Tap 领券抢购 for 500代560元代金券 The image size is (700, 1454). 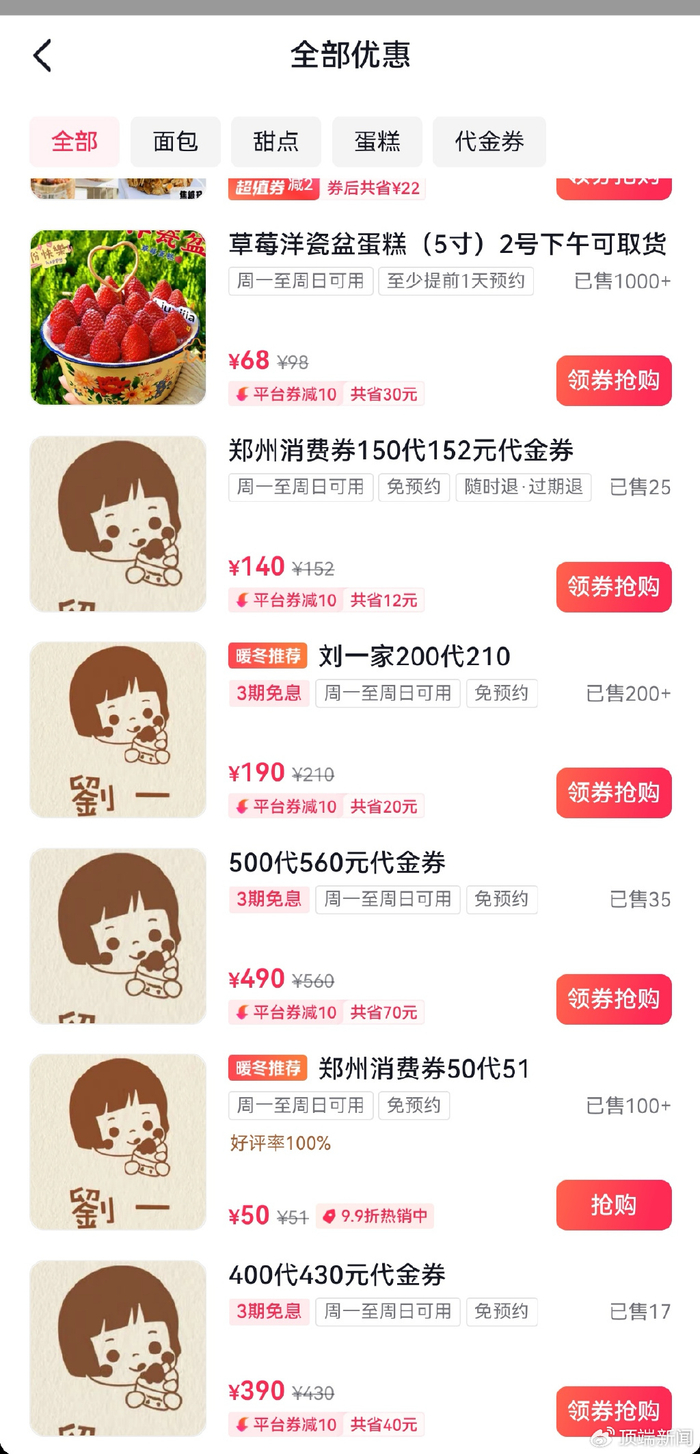[613, 999]
